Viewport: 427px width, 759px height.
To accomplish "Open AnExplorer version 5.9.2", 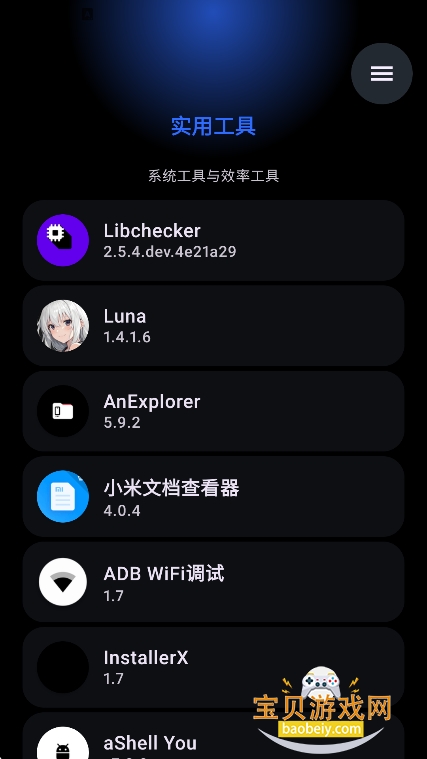I will click(x=214, y=411).
